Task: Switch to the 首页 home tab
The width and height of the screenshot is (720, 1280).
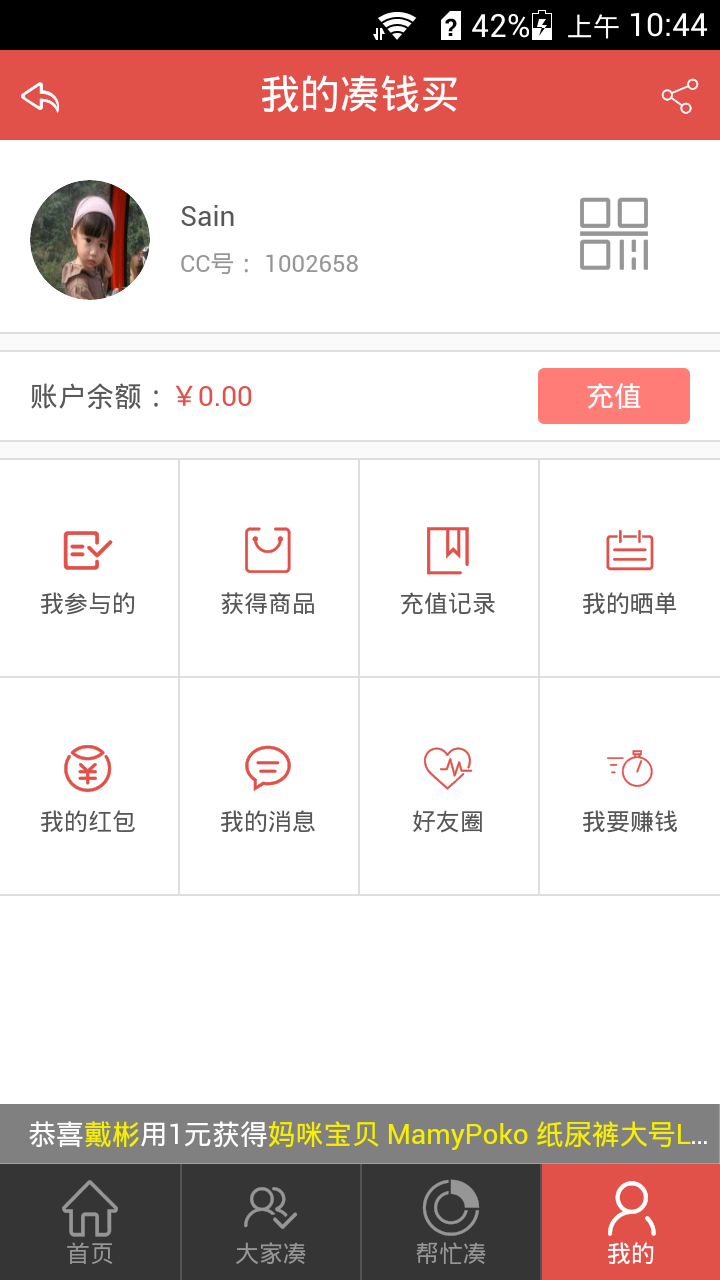Action: (90, 1222)
